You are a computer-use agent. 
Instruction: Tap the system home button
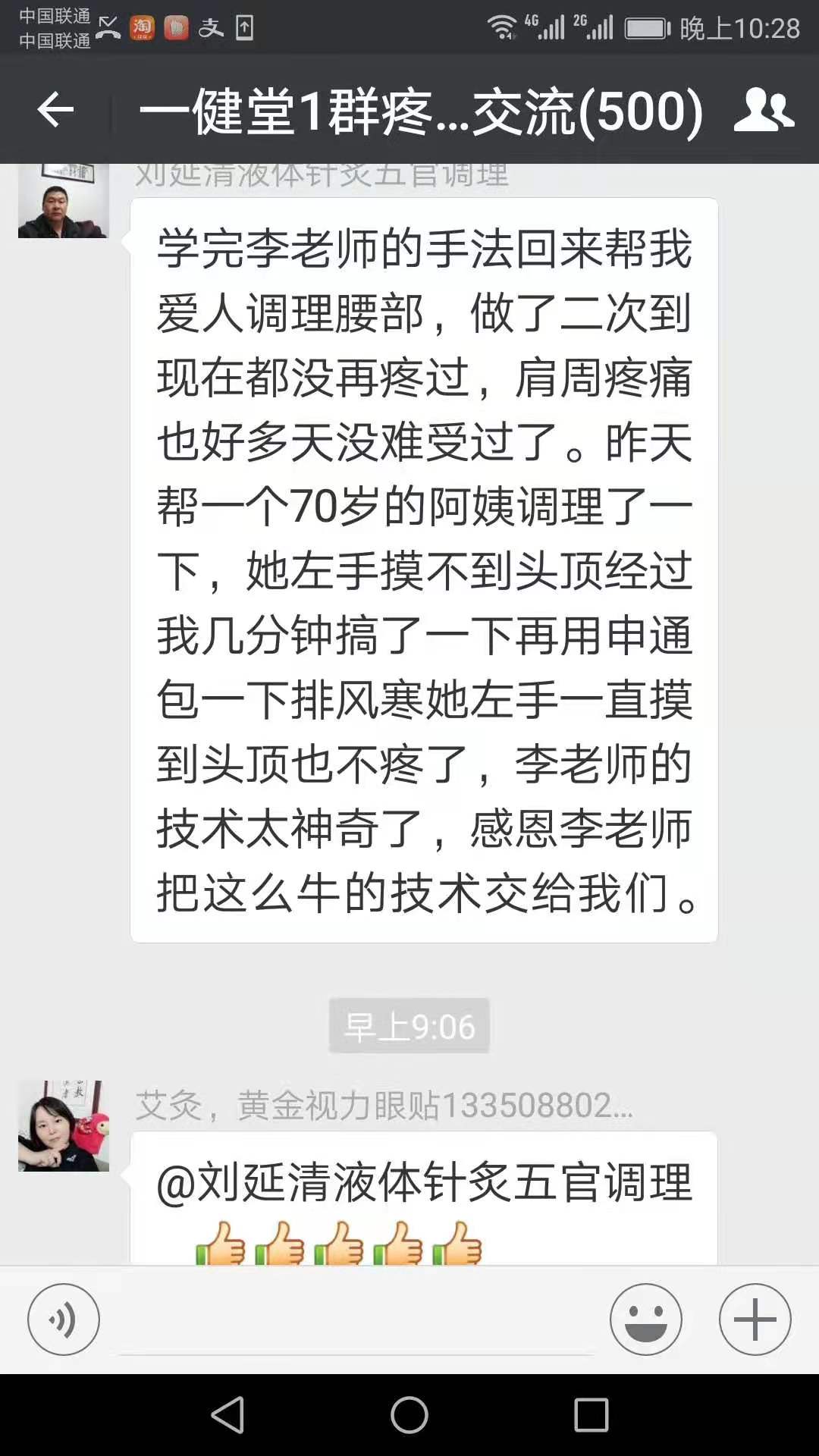coord(409,1415)
